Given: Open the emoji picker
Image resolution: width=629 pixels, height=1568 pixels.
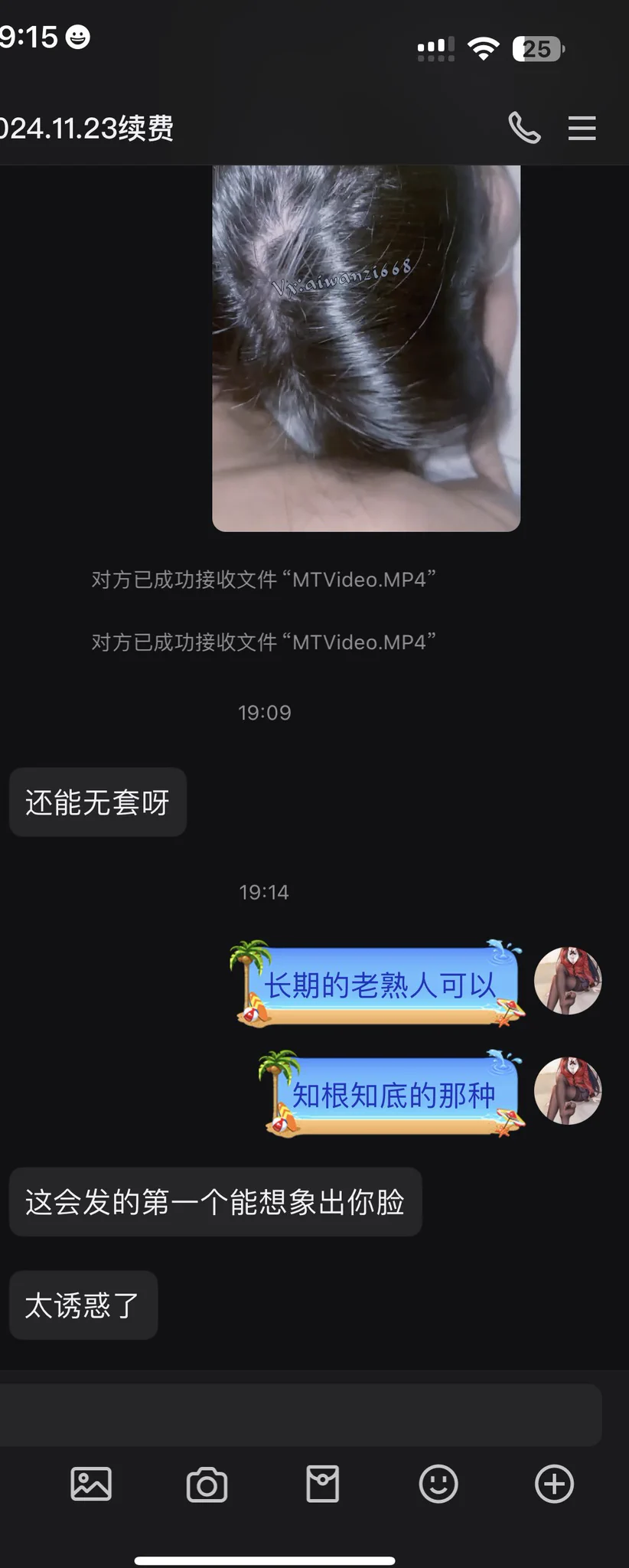Looking at the screenshot, I should click(438, 1484).
